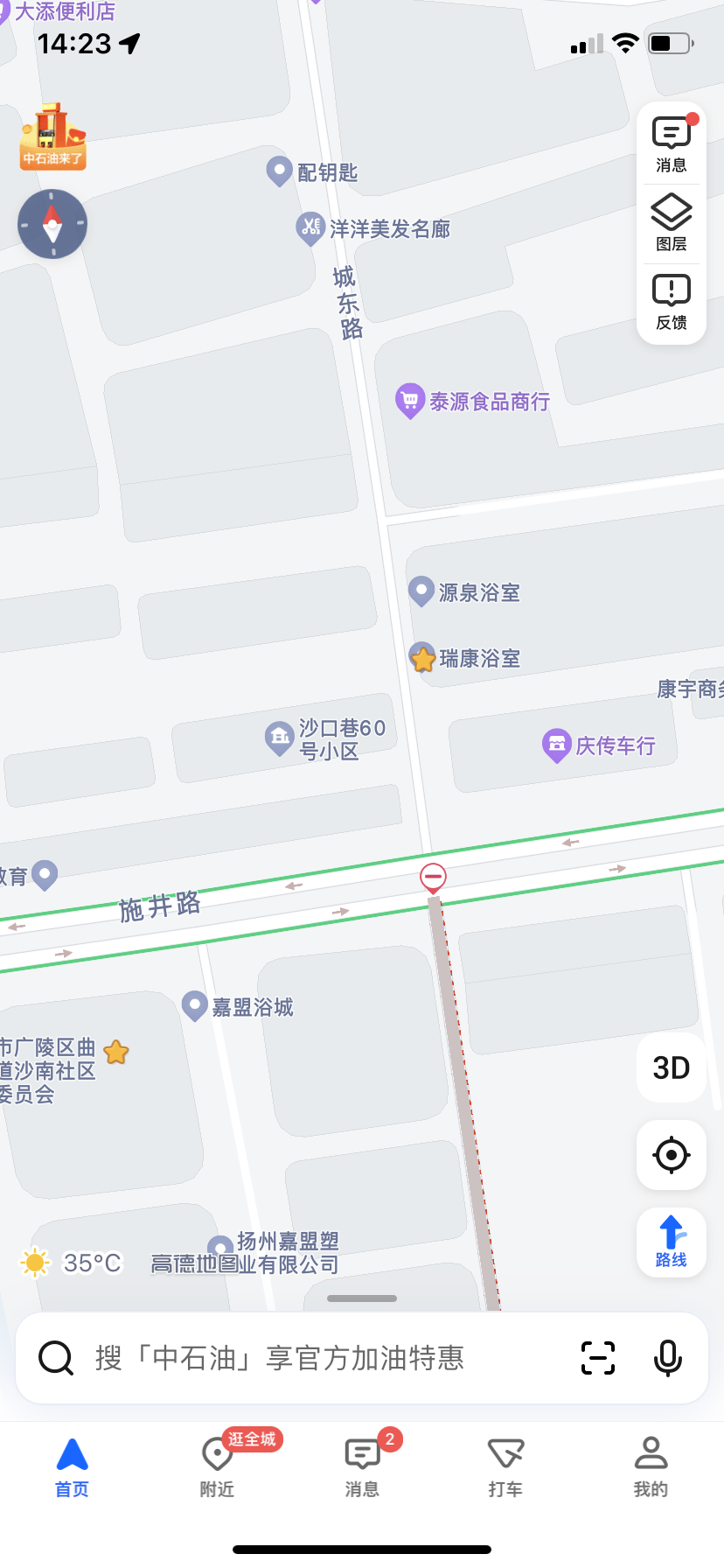Open the 中石油来了 promotion icon
The height and width of the screenshot is (1568, 724).
(52, 136)
